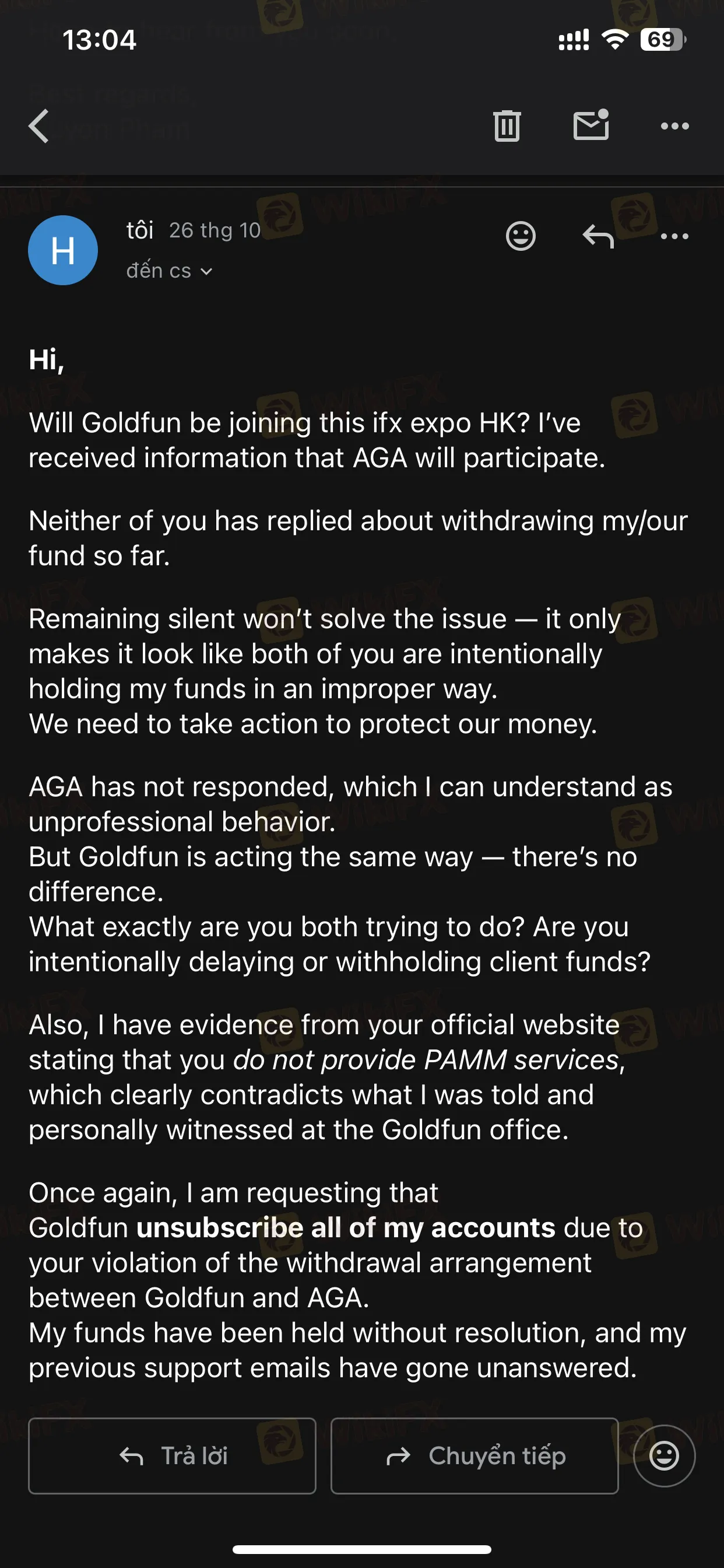The height and width of the screenshot is (1568, 724).
Task: Go back to the inbox
Action: click(x=39, y=126)
